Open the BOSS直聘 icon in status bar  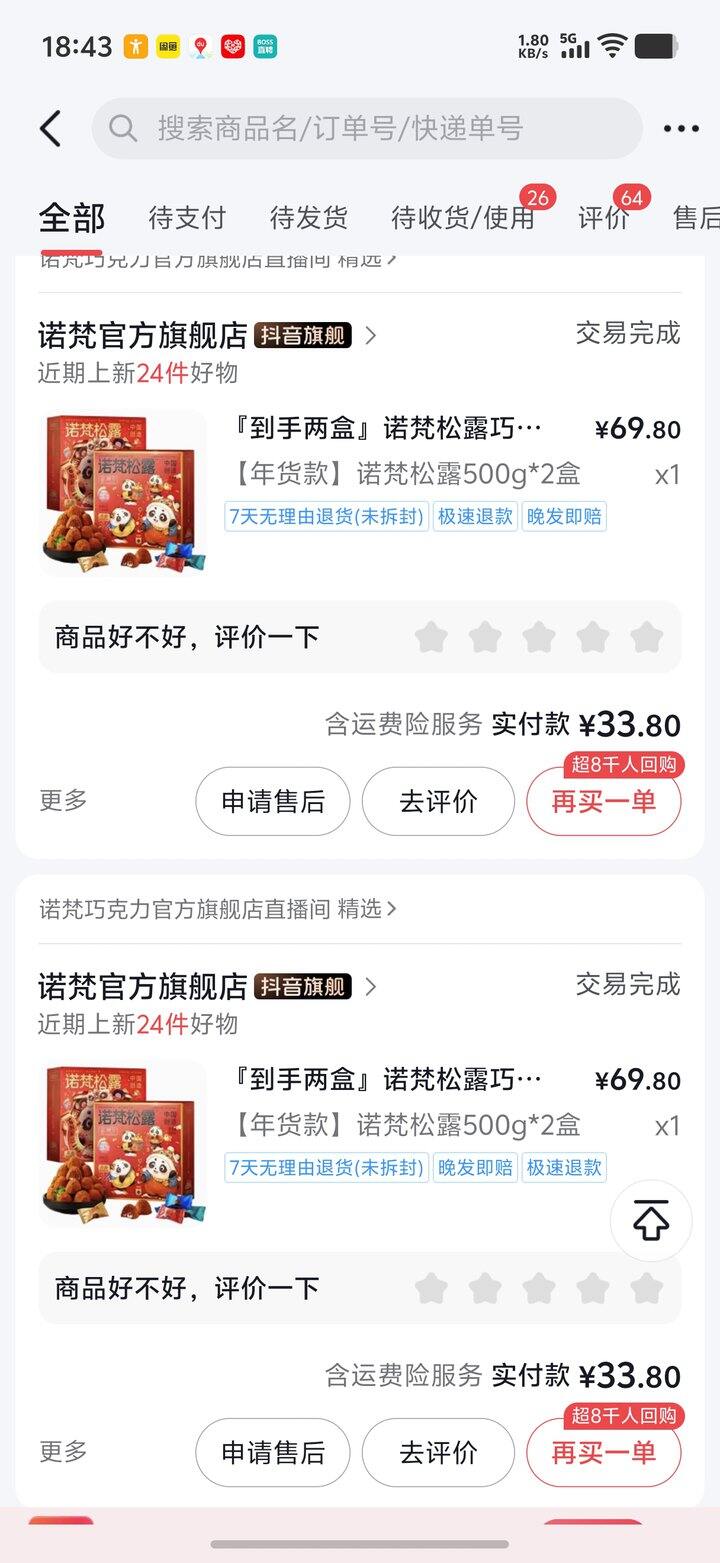264,46
